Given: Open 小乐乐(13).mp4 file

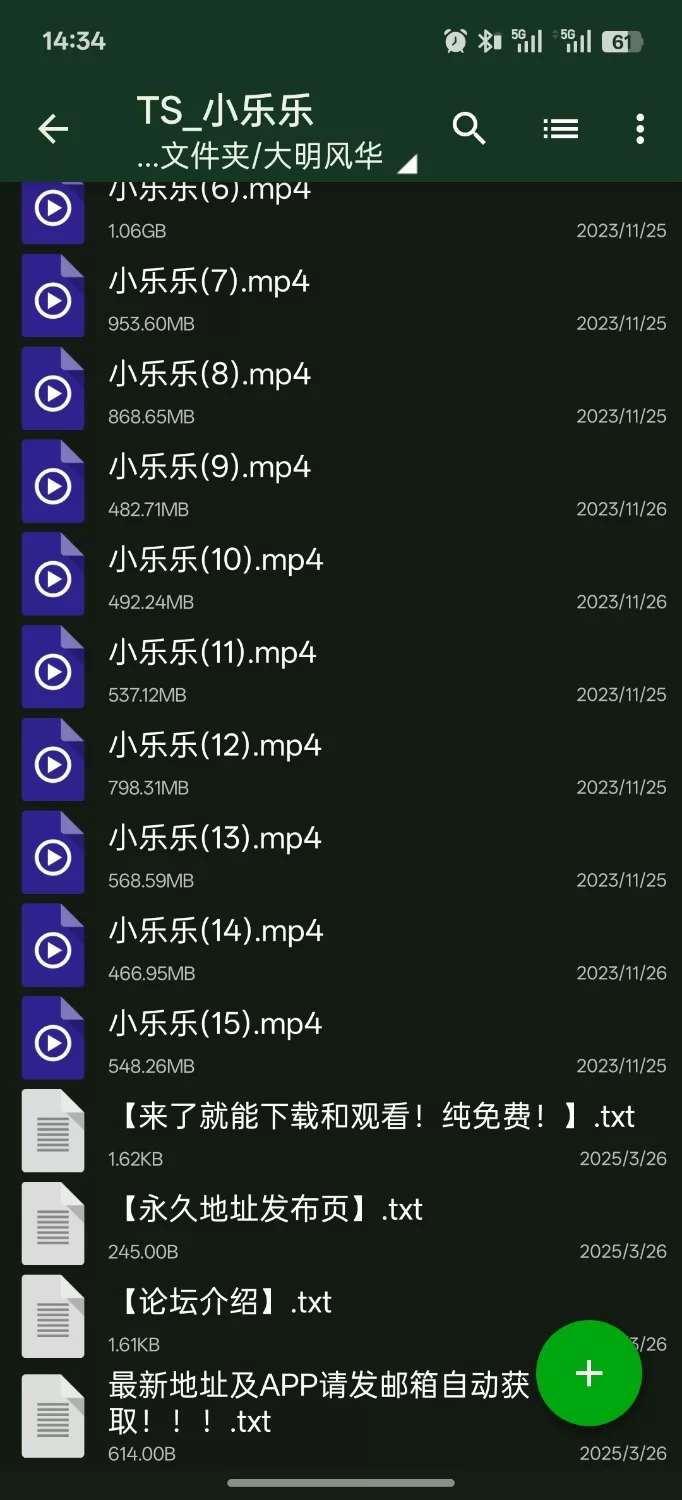Looking at the screenshot, I should click(x=215, y=840).
